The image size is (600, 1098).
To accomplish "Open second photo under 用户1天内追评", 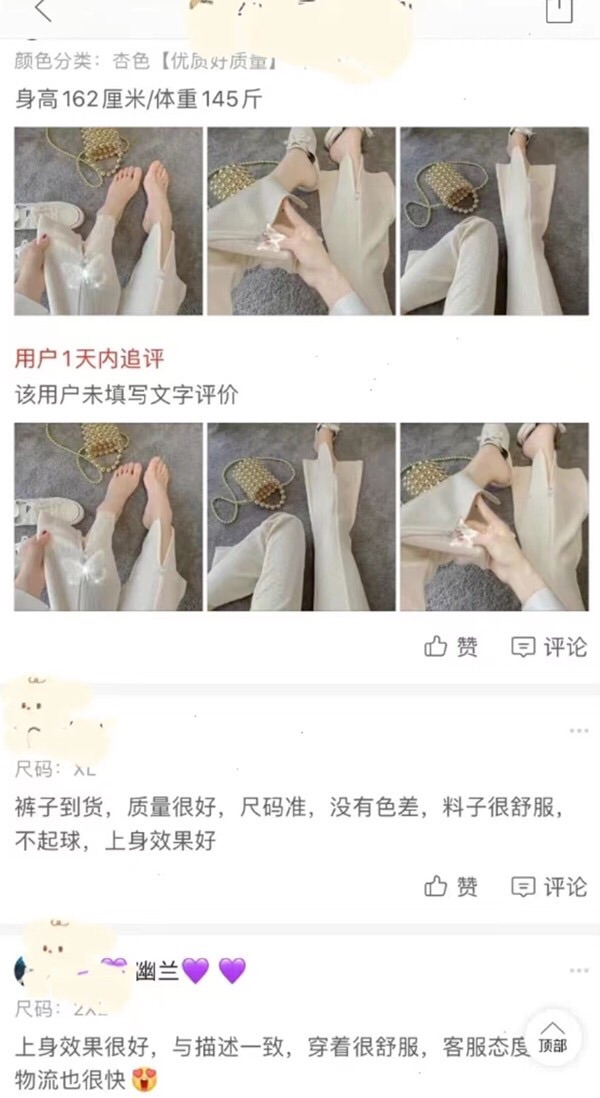I will 301,516.
